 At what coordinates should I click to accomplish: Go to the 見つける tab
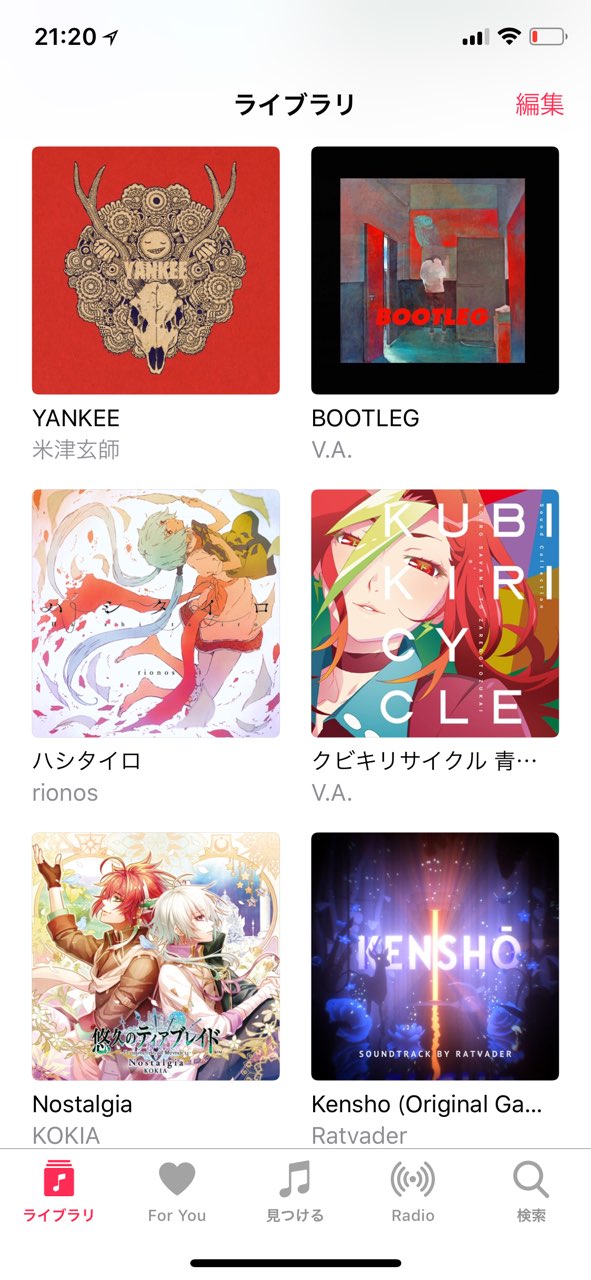[x=295, y=1192]
